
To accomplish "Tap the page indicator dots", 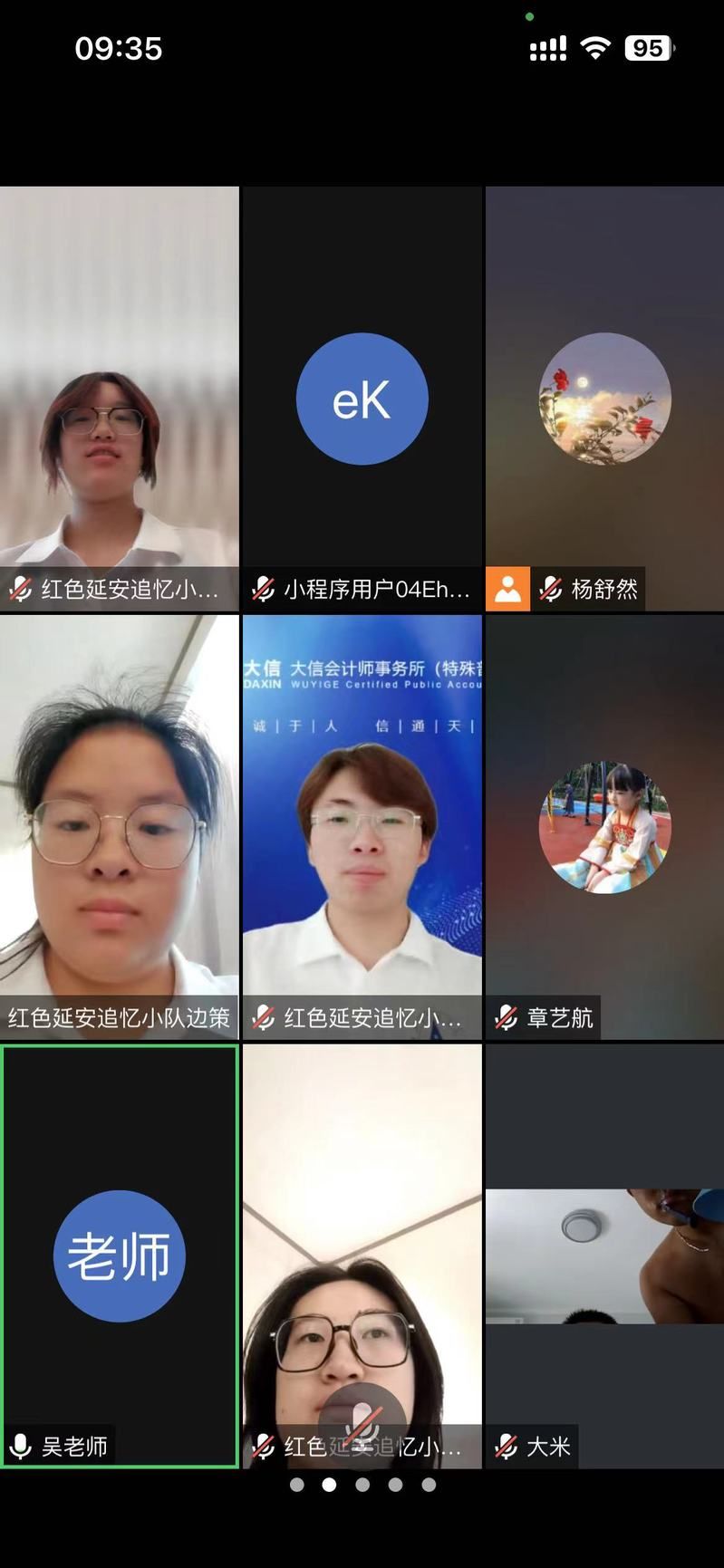I will click(x=362, y=1485).
